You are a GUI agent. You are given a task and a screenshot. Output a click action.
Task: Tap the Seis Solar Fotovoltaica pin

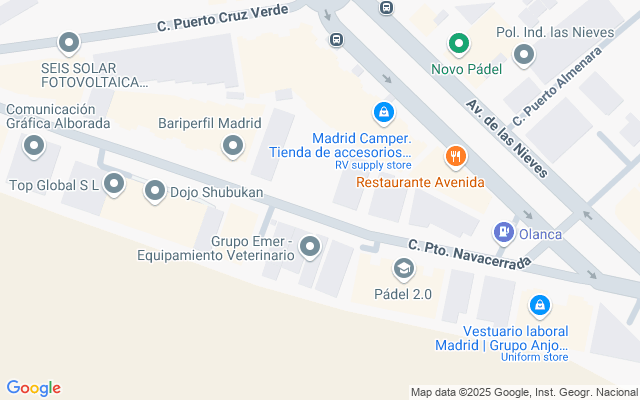point(69,43)
